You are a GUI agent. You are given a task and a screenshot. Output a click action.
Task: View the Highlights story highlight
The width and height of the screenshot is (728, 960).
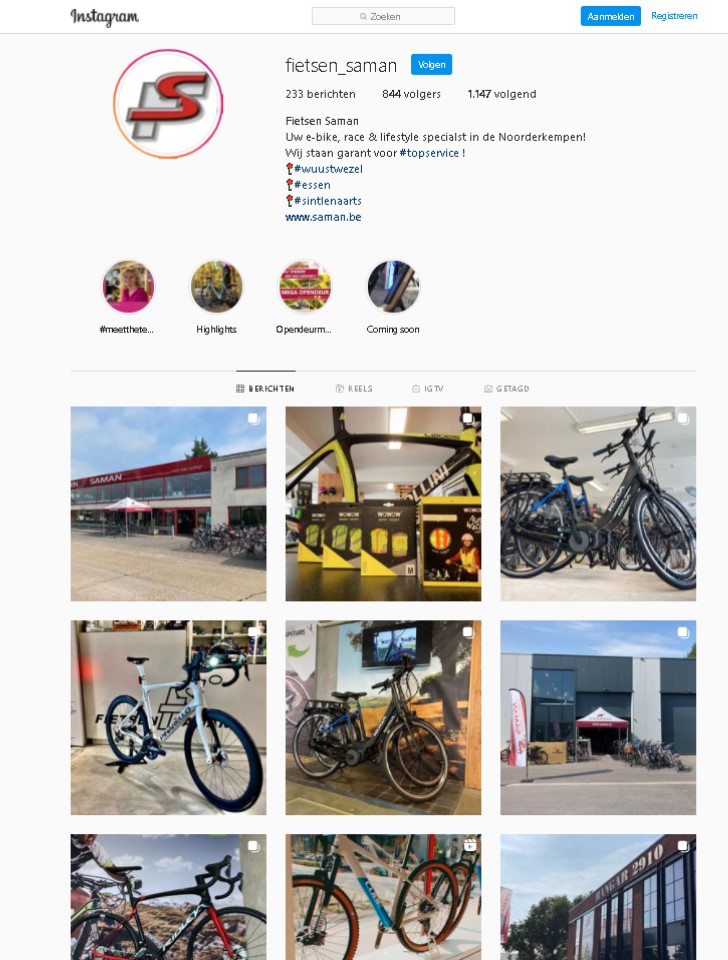(x=216, y=287)
